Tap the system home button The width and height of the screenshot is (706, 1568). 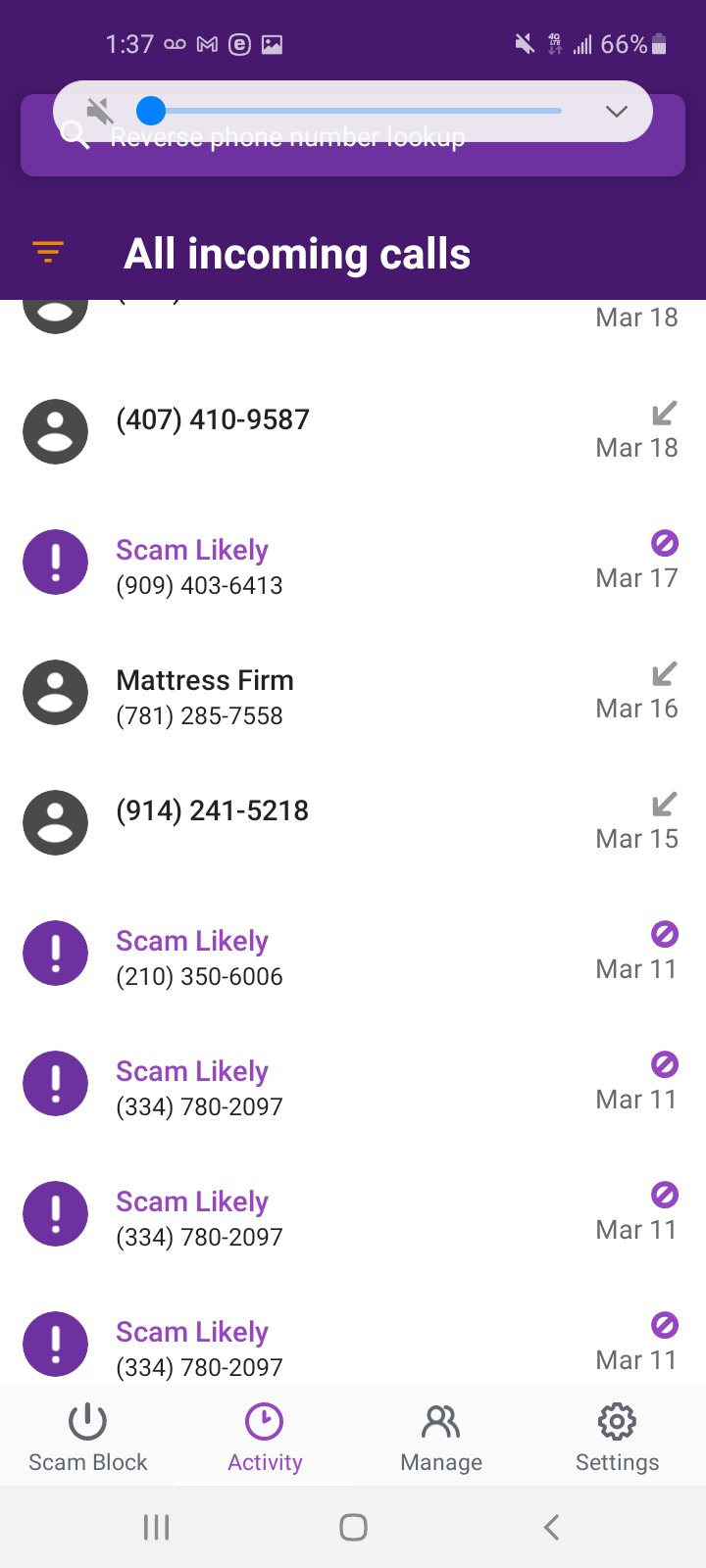tap(353, 1527)
